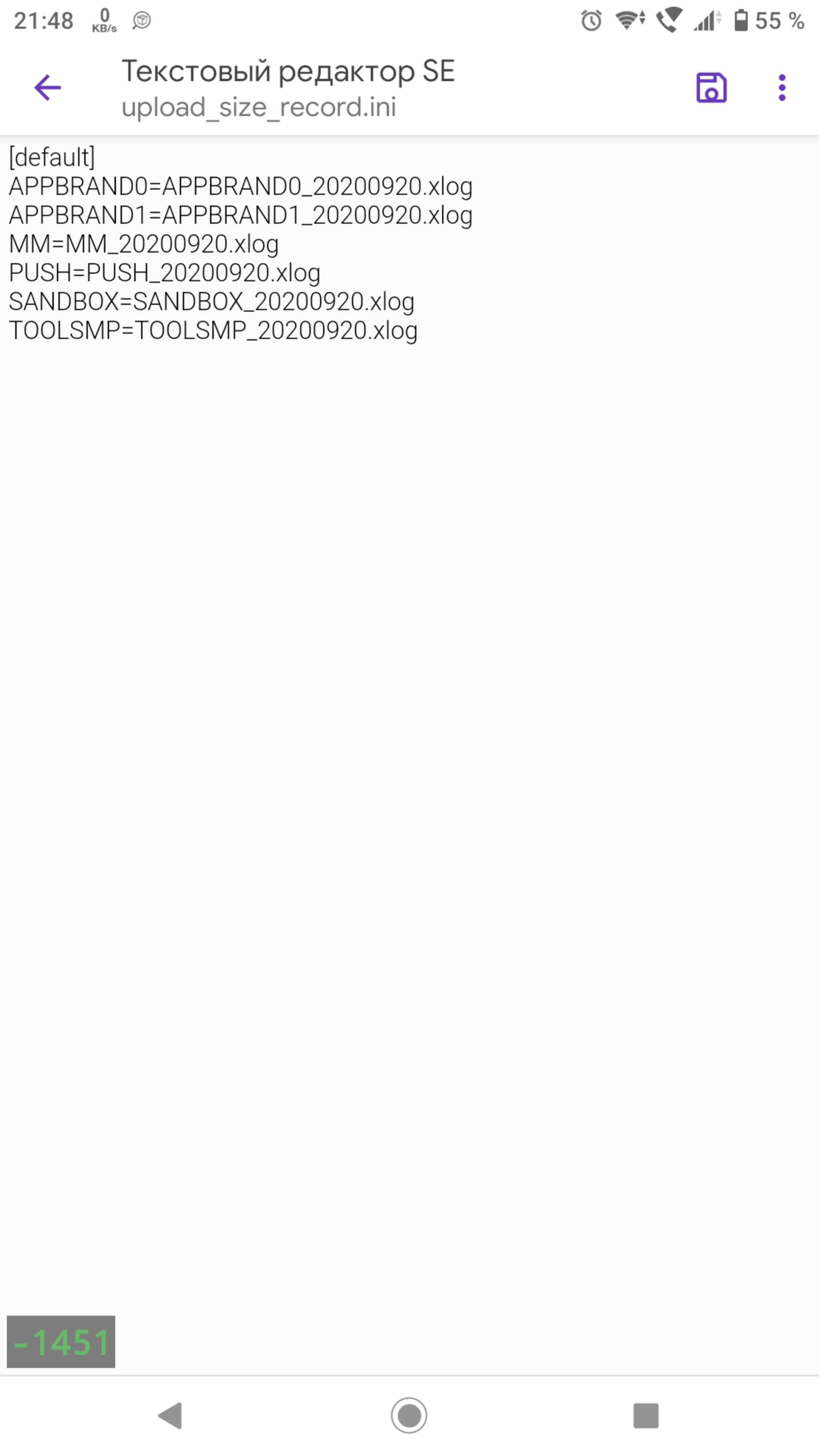This screenshot has width=819, height=1456.
Task: Open the recent apps view
Action: tap(645, 1415)
